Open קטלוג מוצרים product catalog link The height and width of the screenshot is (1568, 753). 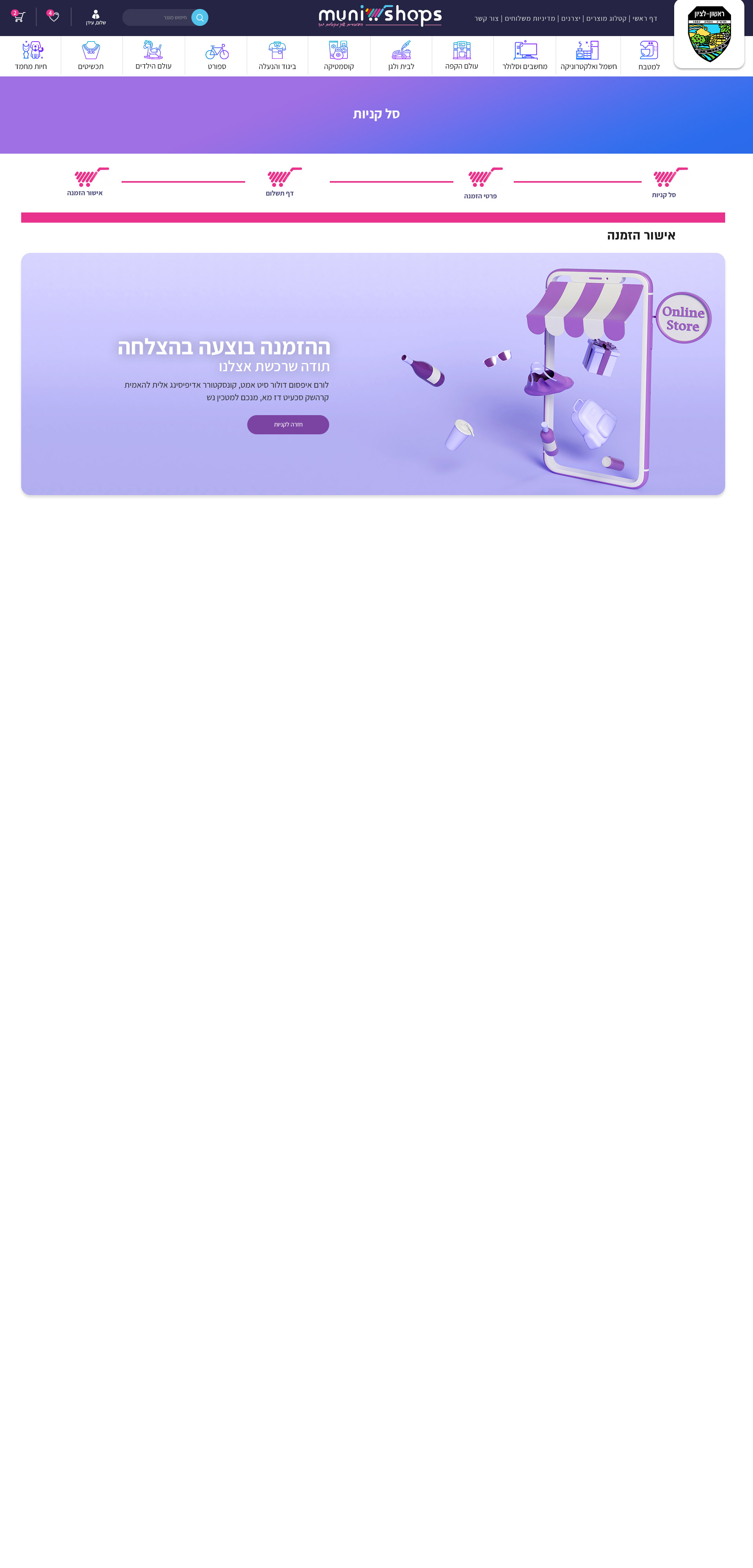[606, 18]
